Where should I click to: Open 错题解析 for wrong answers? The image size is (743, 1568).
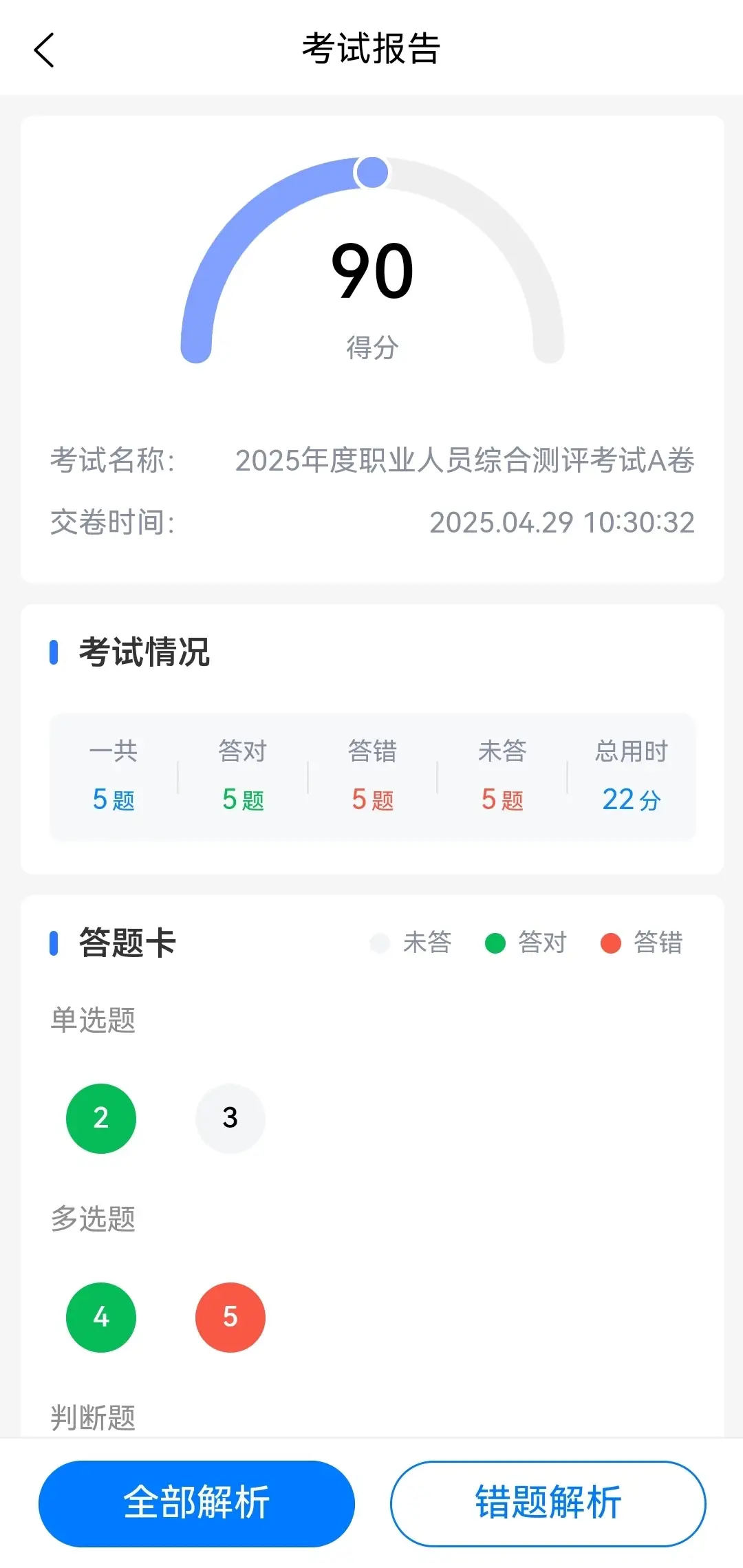[548, 1503]
